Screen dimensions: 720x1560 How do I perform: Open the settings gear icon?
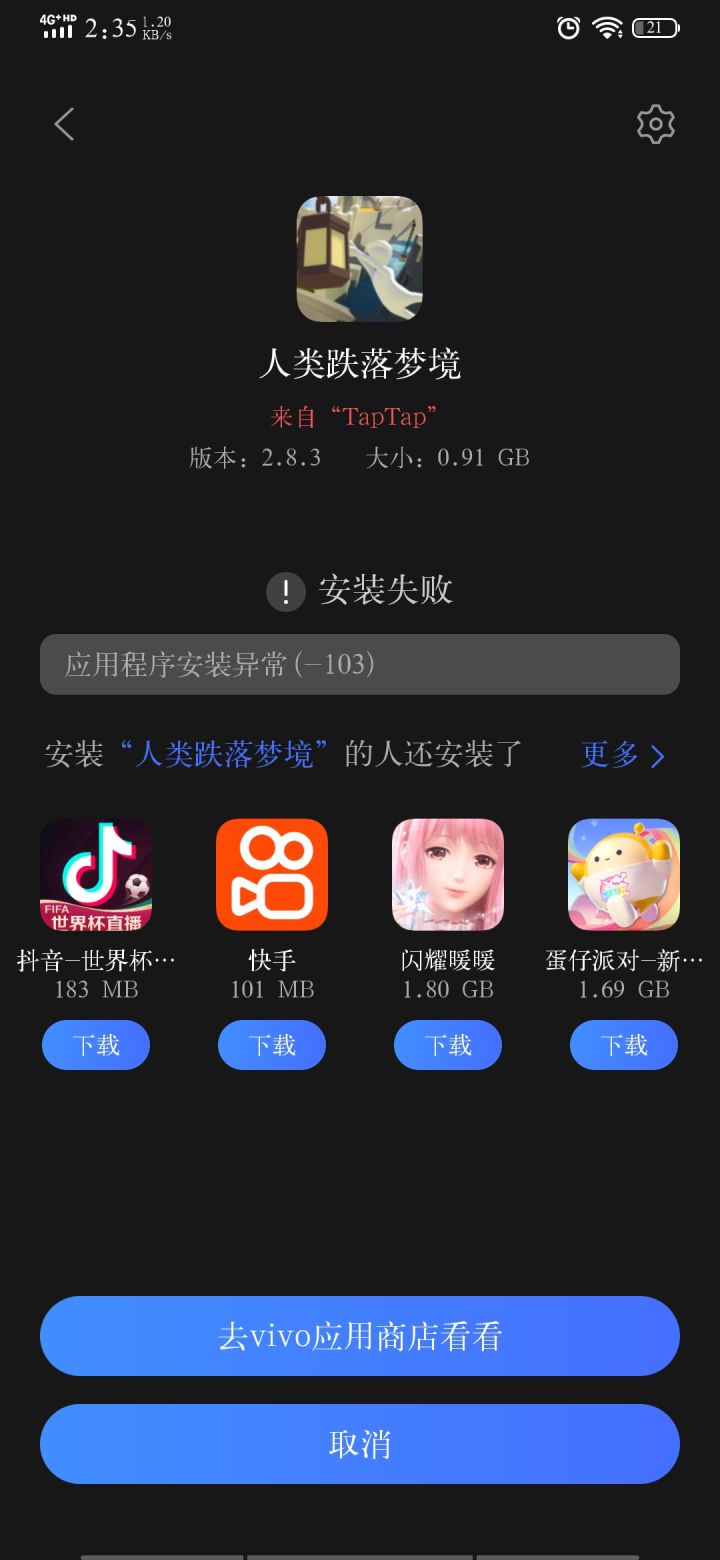coord(655,124)
